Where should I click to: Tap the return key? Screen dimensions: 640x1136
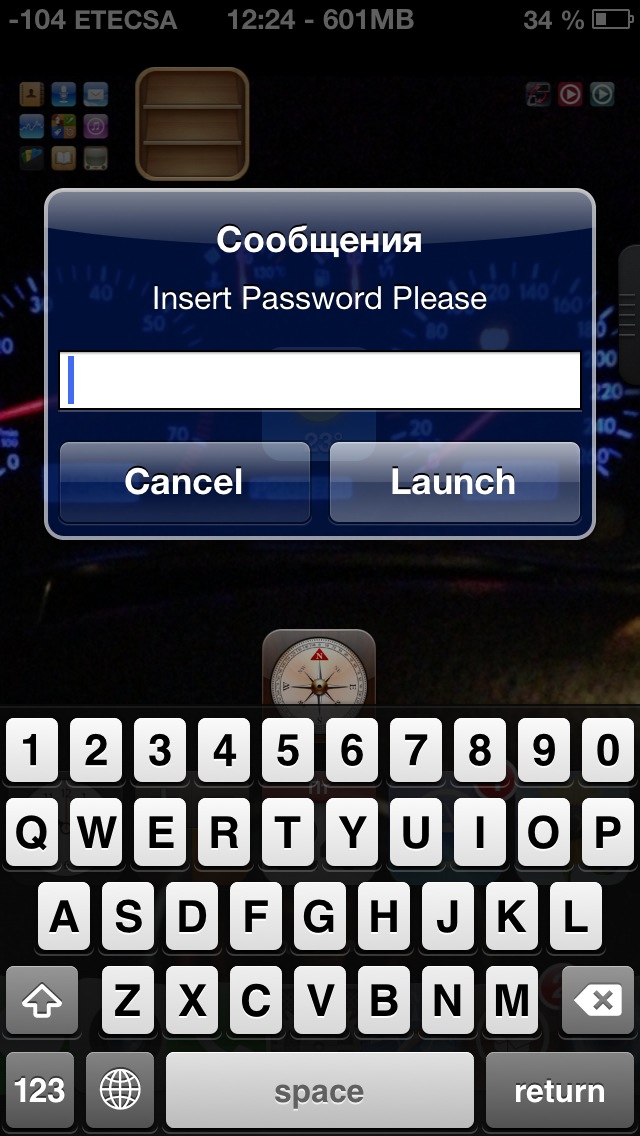559,1091
